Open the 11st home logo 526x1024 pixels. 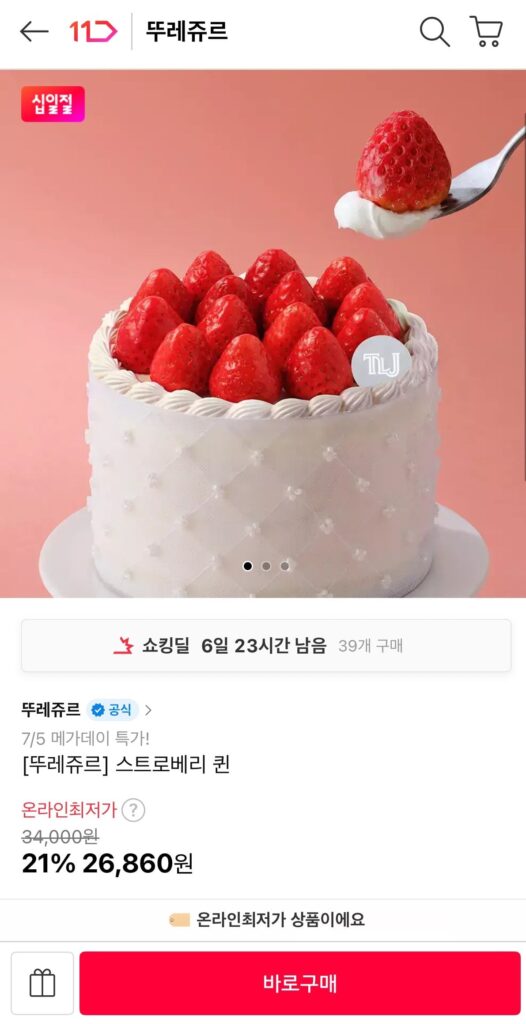(x=93, y=31)
